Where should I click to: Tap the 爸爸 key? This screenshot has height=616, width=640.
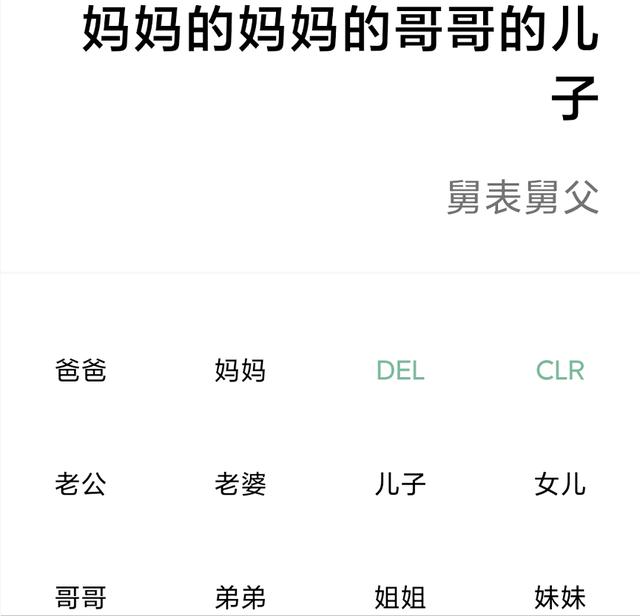pos(80,371)
